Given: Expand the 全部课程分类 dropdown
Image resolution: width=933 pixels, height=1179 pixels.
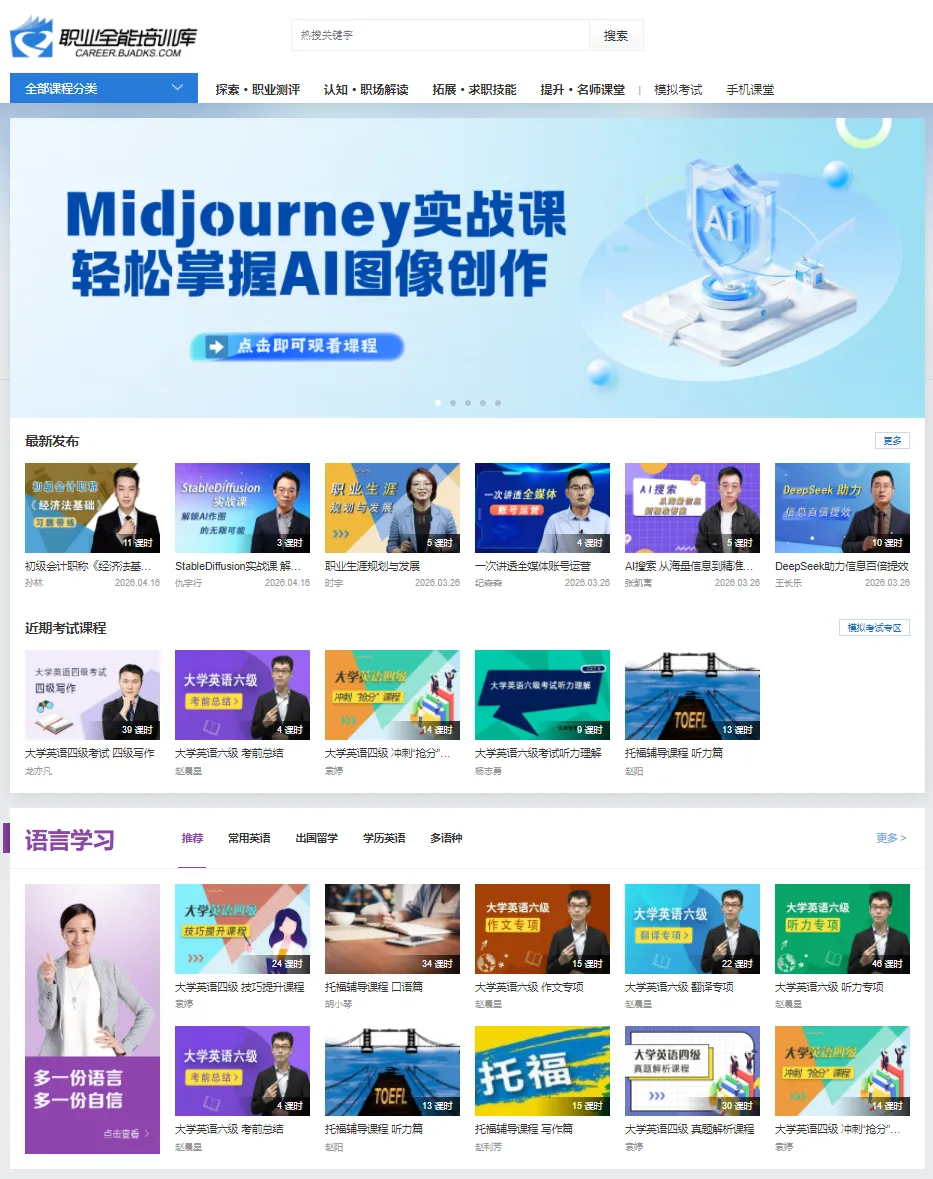Looking at the screenshot, I should tap(104, 88).
